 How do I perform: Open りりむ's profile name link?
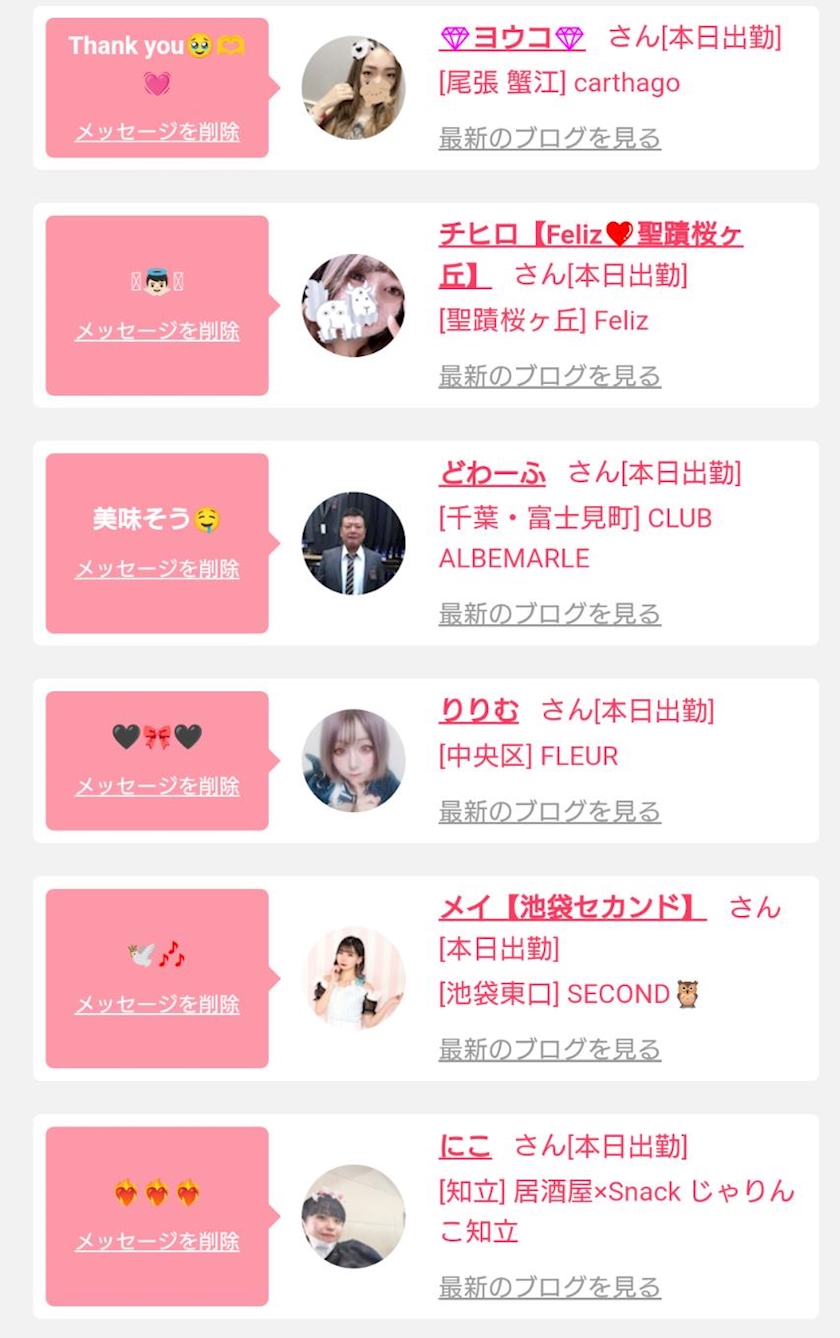[479, 710]
